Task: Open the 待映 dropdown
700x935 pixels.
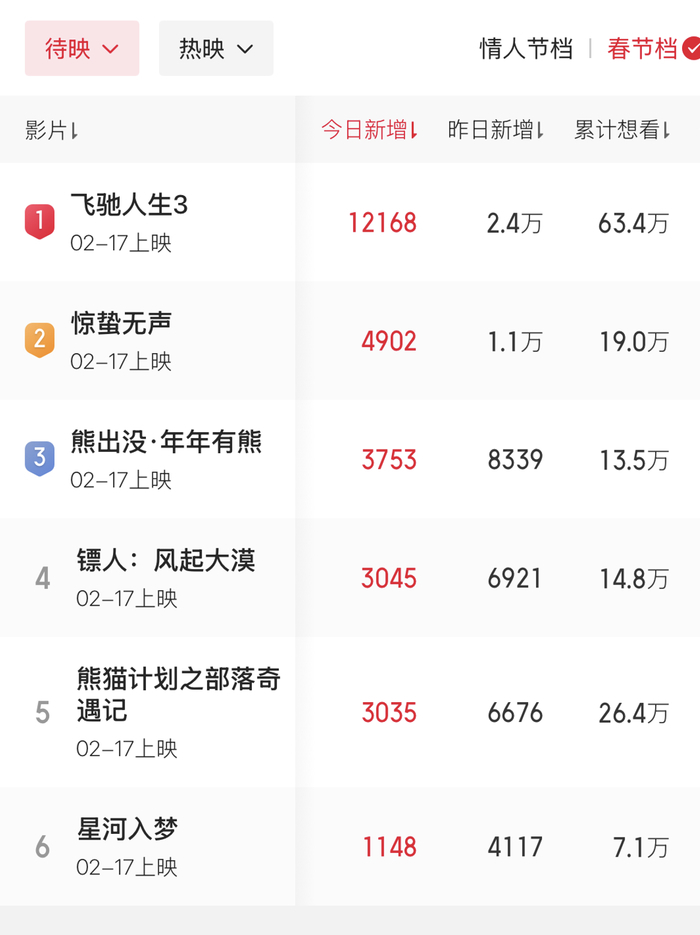Action: click(82, 48)
